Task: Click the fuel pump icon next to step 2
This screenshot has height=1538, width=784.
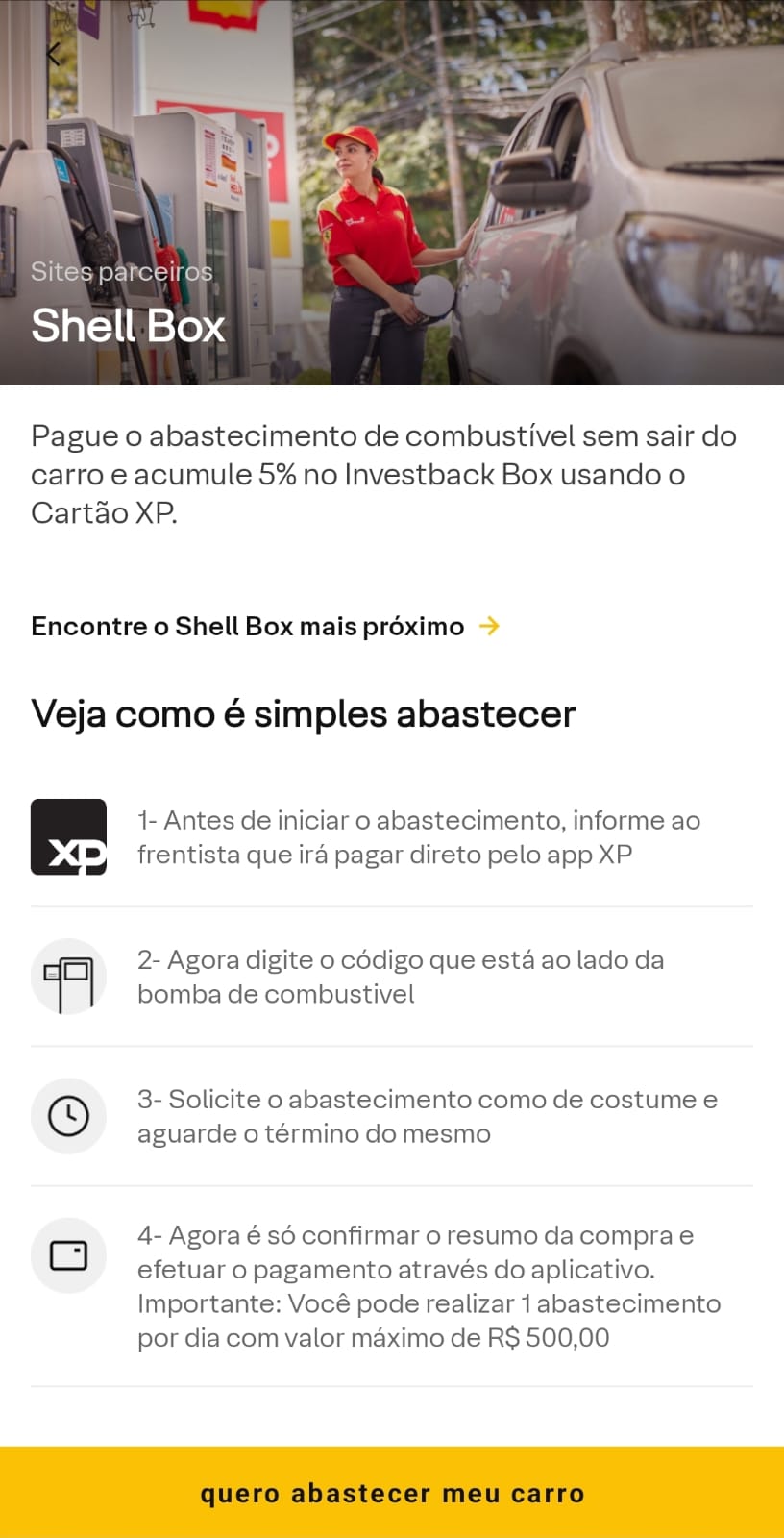Action: [x=68, y=975]
